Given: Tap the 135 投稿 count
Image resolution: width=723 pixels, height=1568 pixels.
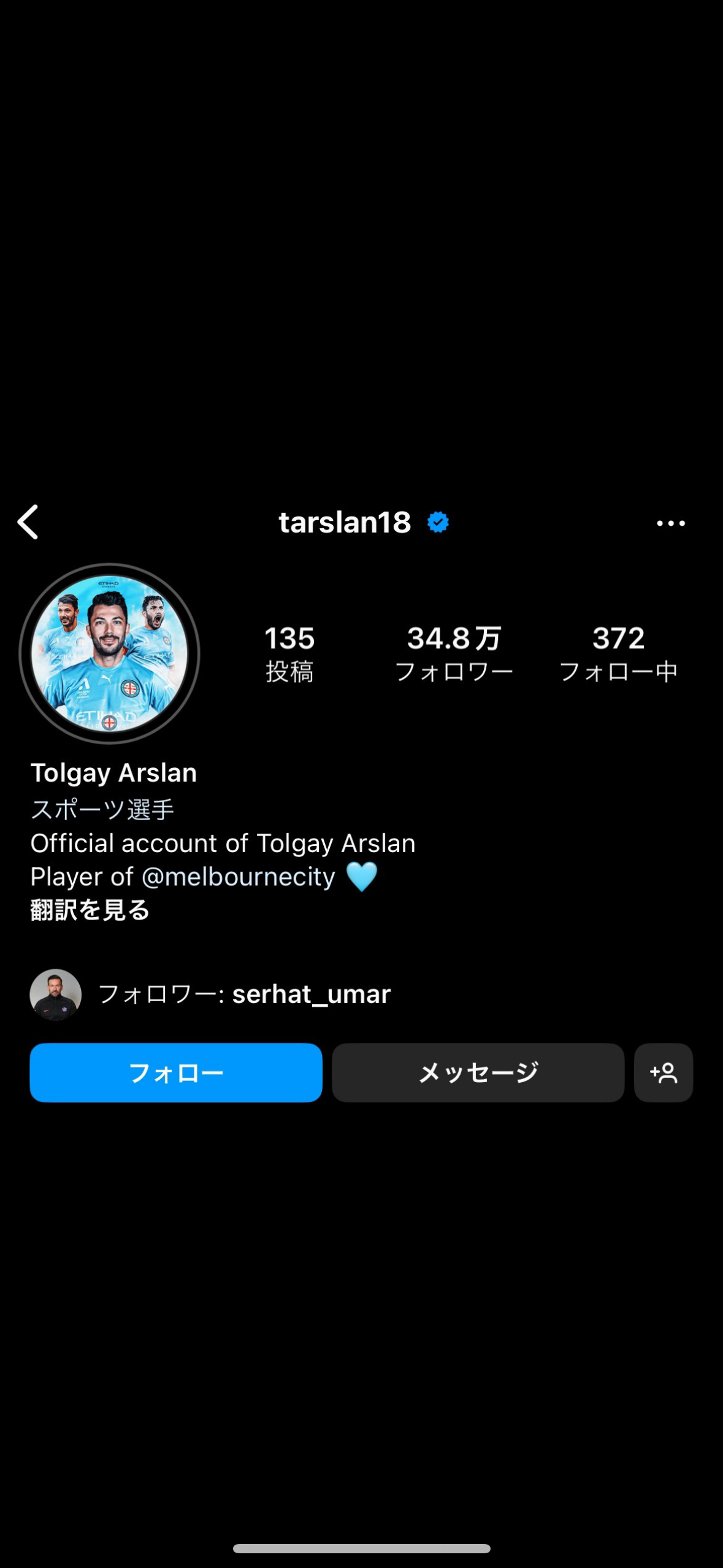Looking at the screenshot, I should tap(289, 654).
